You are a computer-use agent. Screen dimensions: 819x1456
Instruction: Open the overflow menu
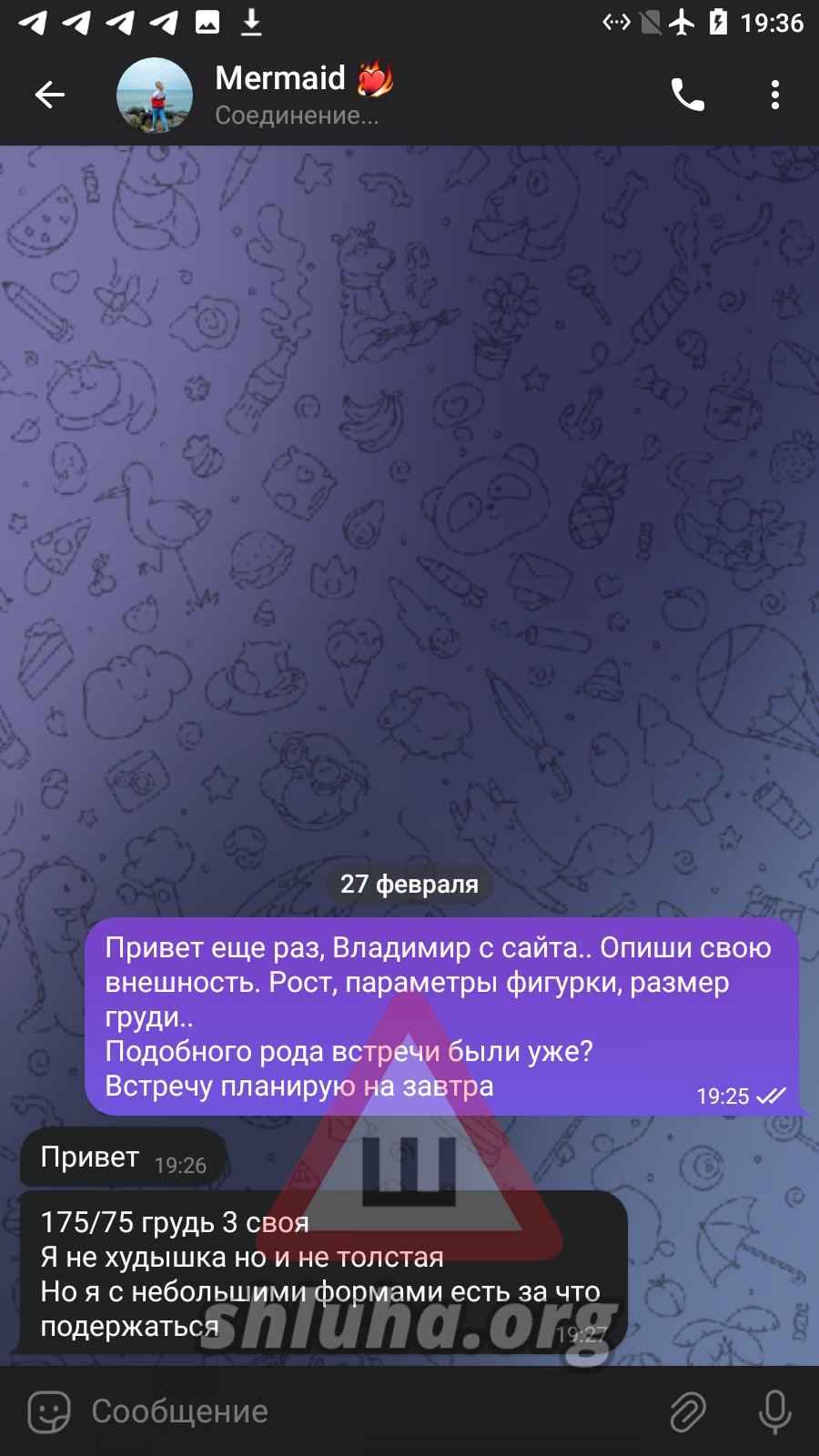[774, 95]
